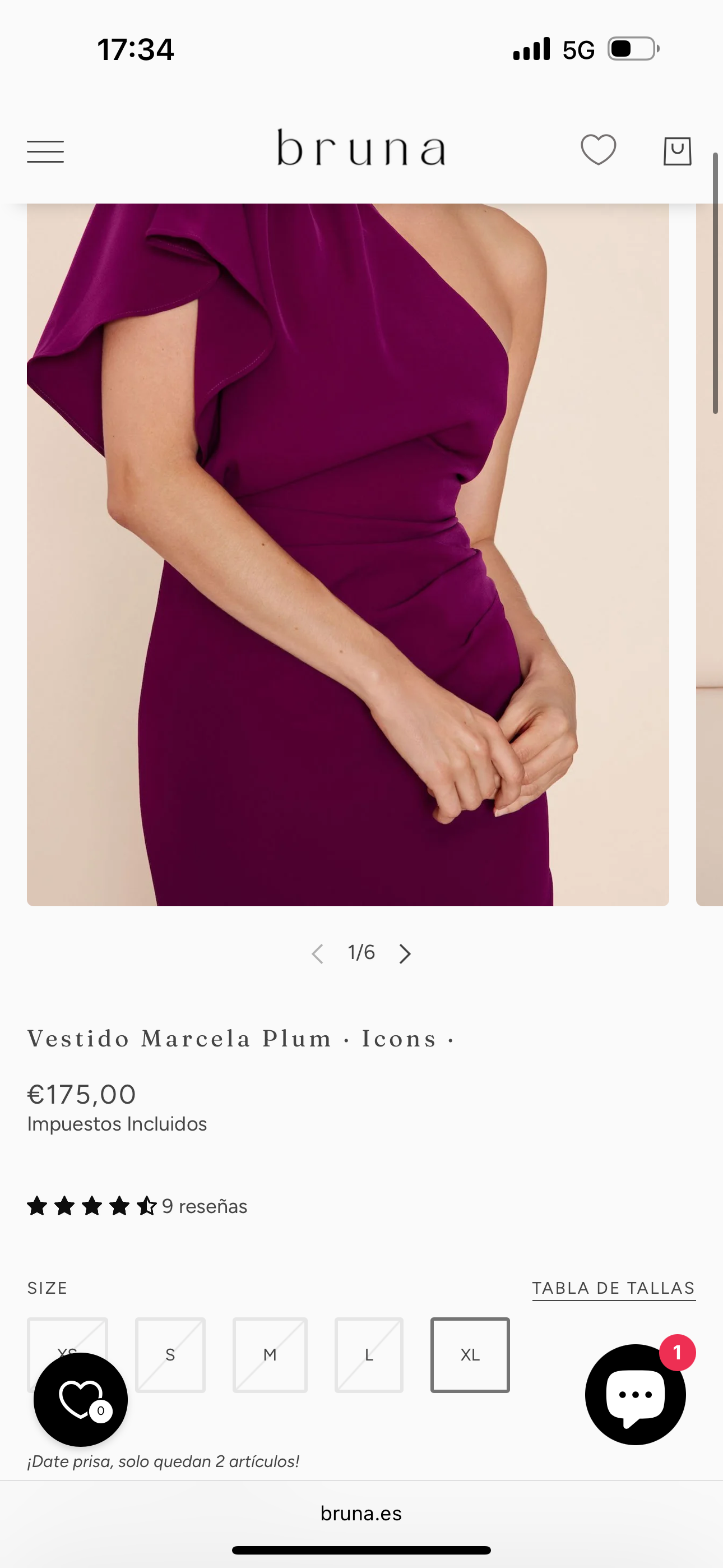Open the wishlist heart icon in the header
The width and height of the screenshot is (723, 1568).
[599, 150]
